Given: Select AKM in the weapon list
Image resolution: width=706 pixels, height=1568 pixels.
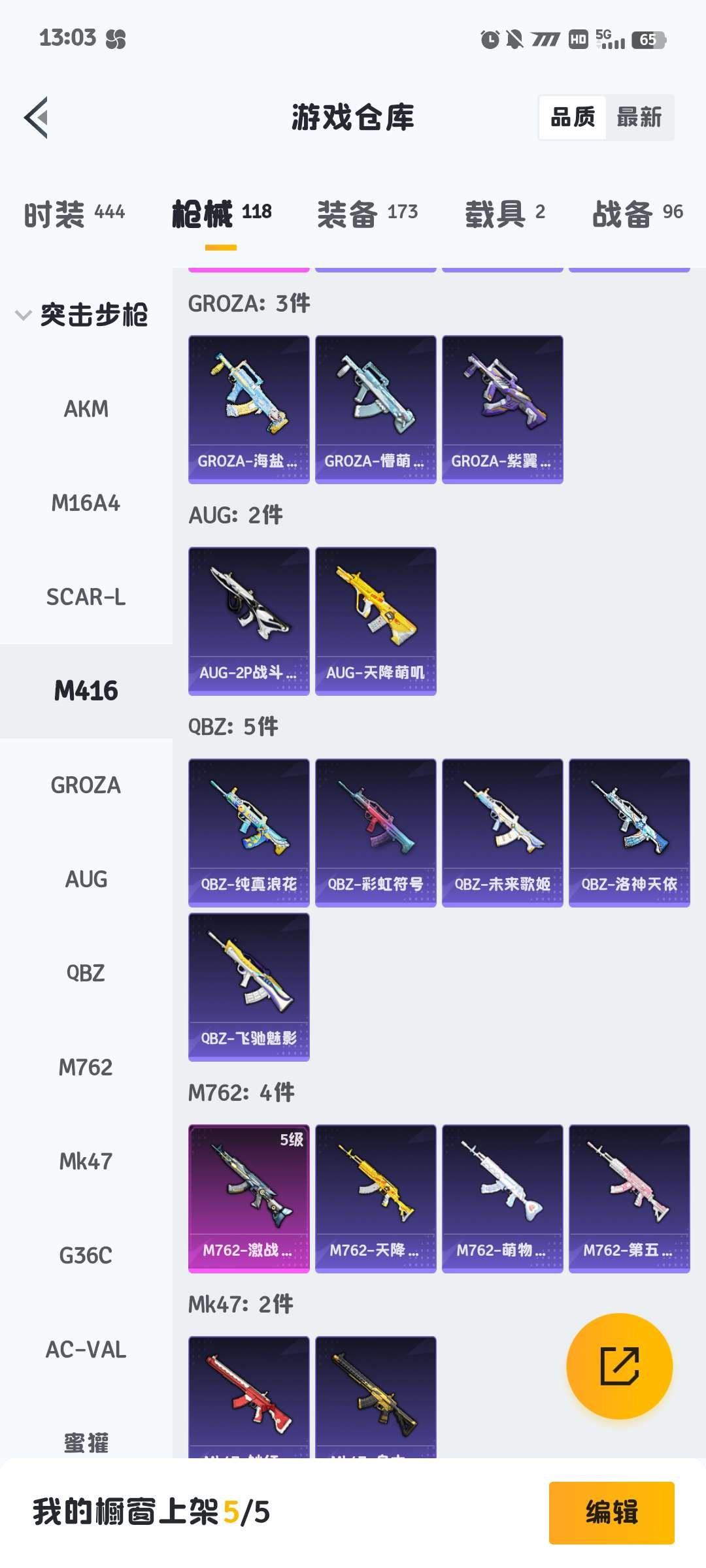Looking at the screenshot, I should [x=86, y=409].
